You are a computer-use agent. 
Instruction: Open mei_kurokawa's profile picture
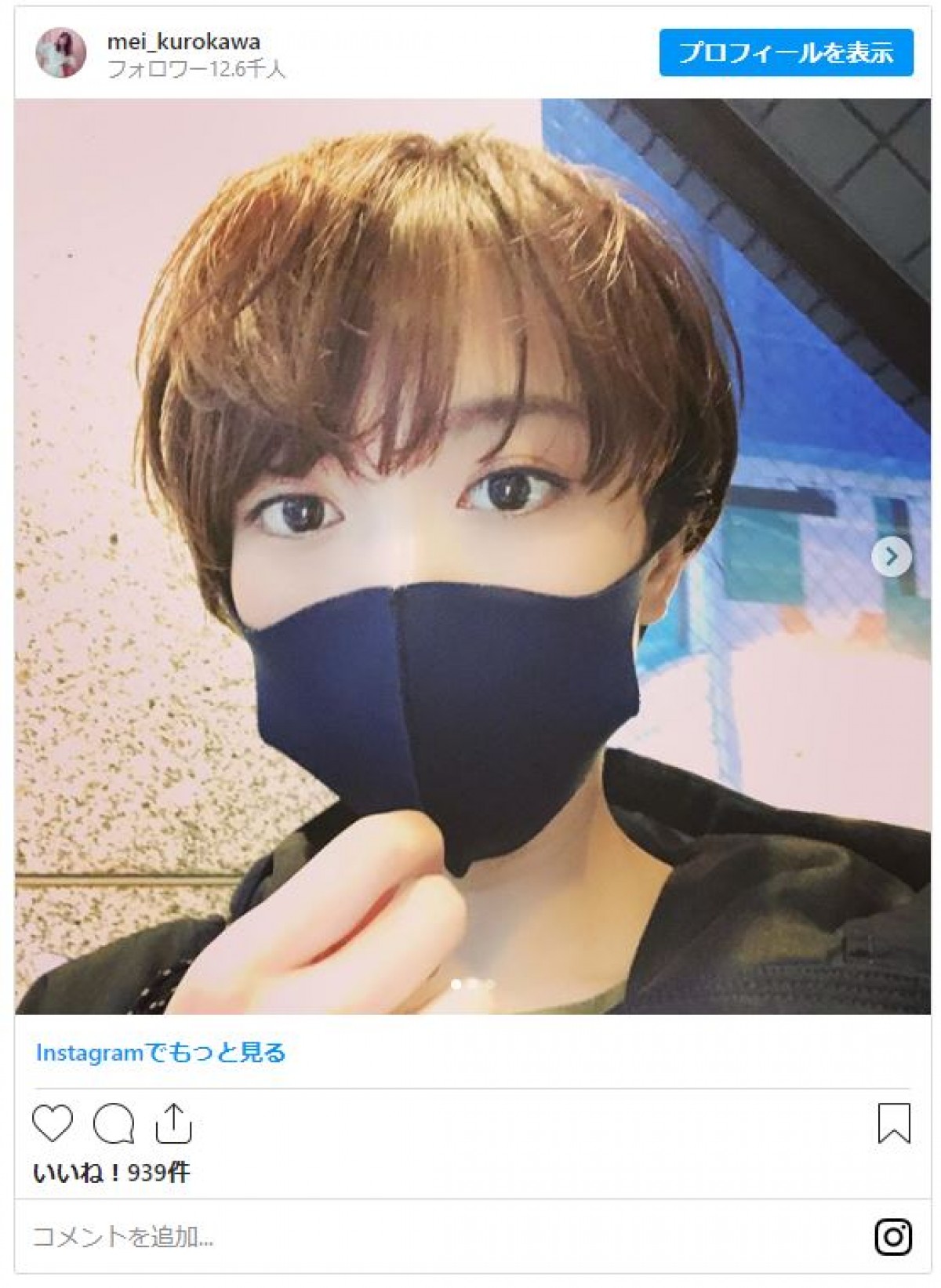click(x=60, y=53)
